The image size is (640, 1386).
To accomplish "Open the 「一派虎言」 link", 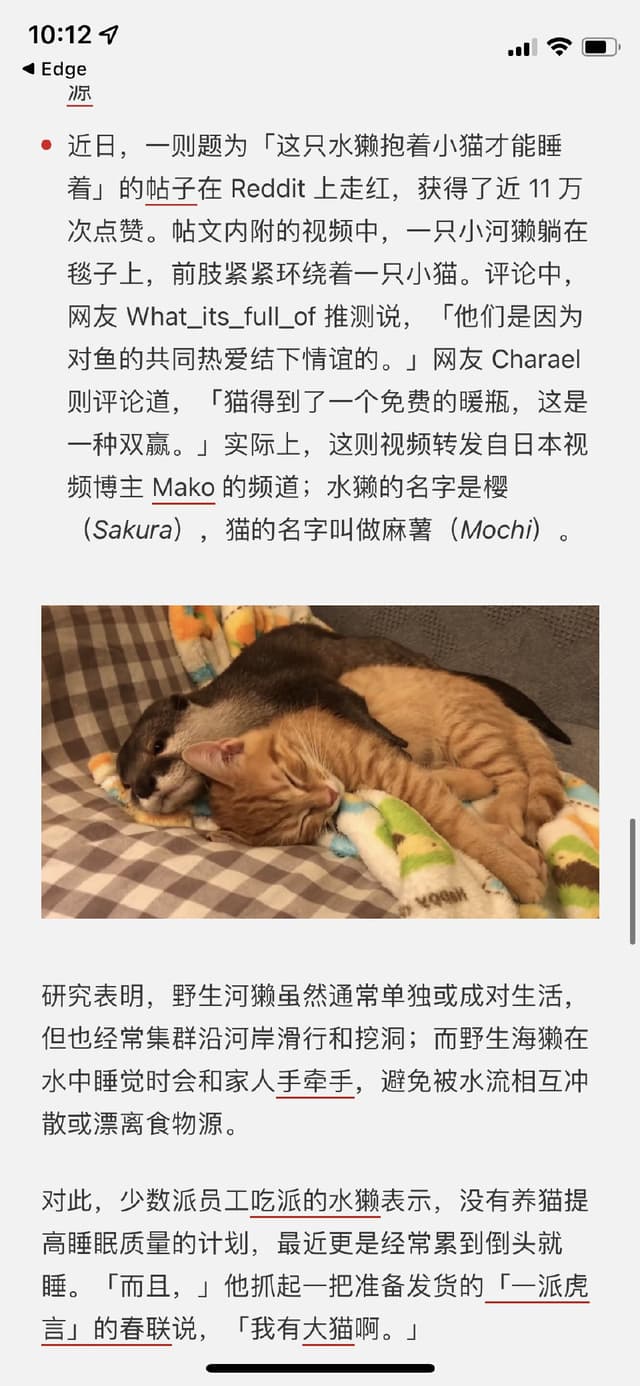I will pos(537,1286).
